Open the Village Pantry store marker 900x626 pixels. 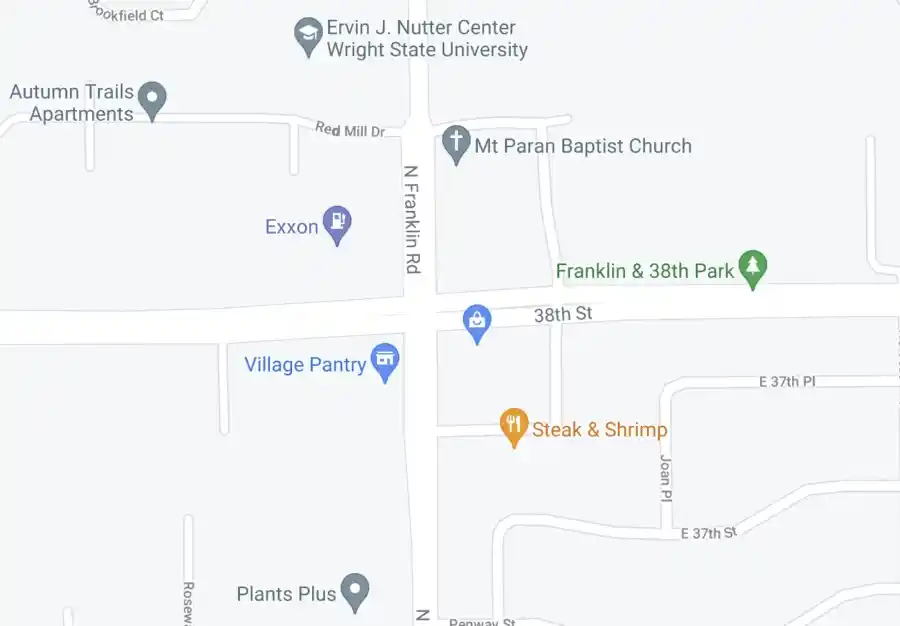point(385,361)
